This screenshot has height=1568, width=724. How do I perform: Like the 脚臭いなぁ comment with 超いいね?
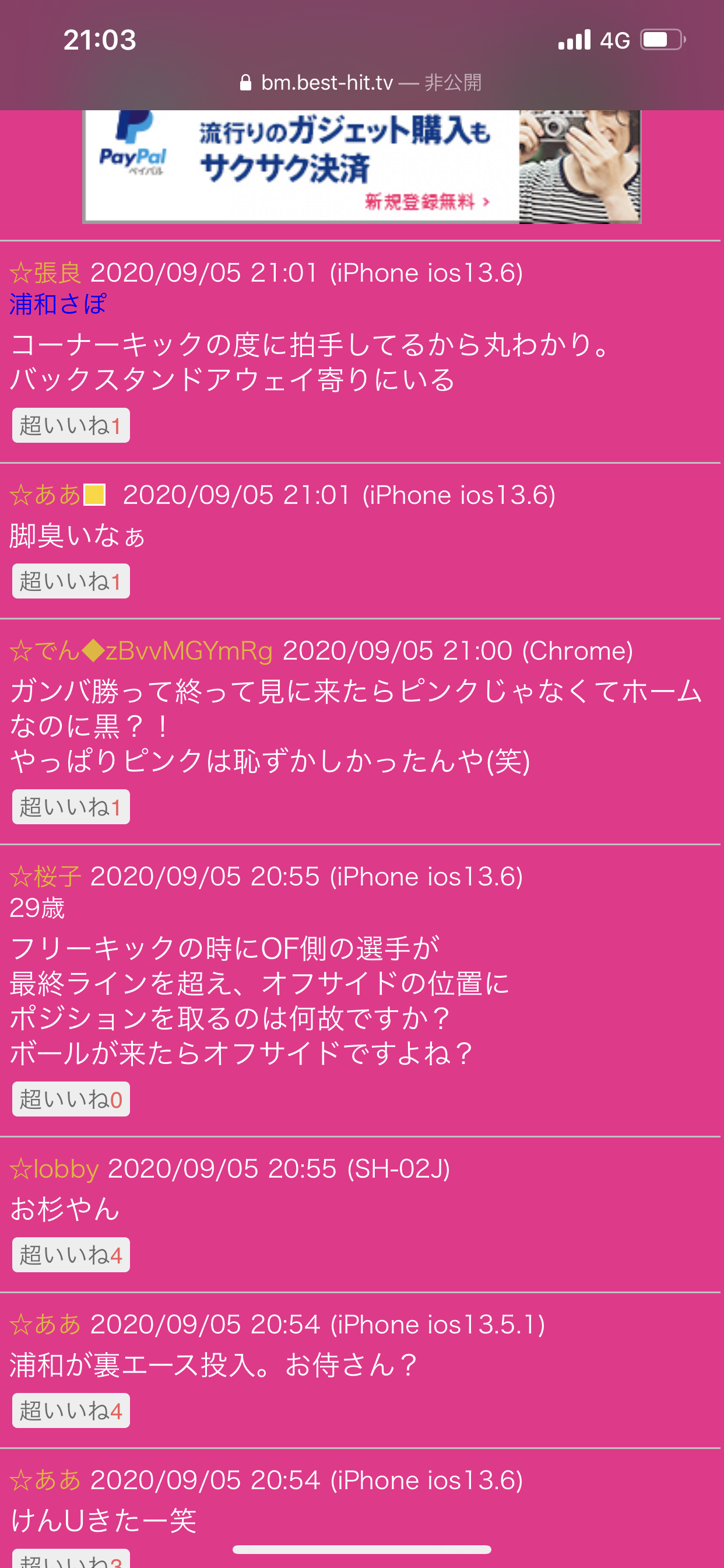(71, 582)
